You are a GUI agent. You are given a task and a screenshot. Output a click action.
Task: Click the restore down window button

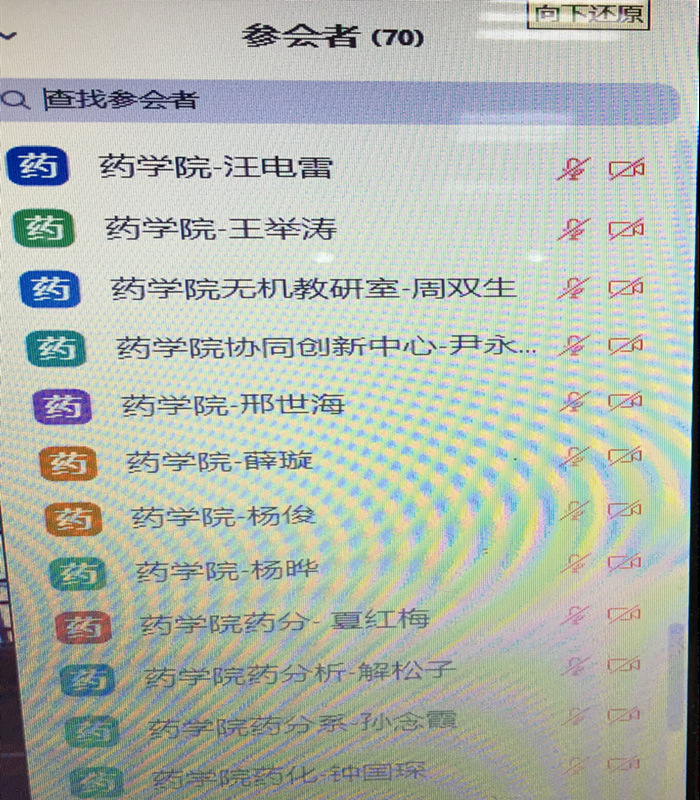coord(589,14)
